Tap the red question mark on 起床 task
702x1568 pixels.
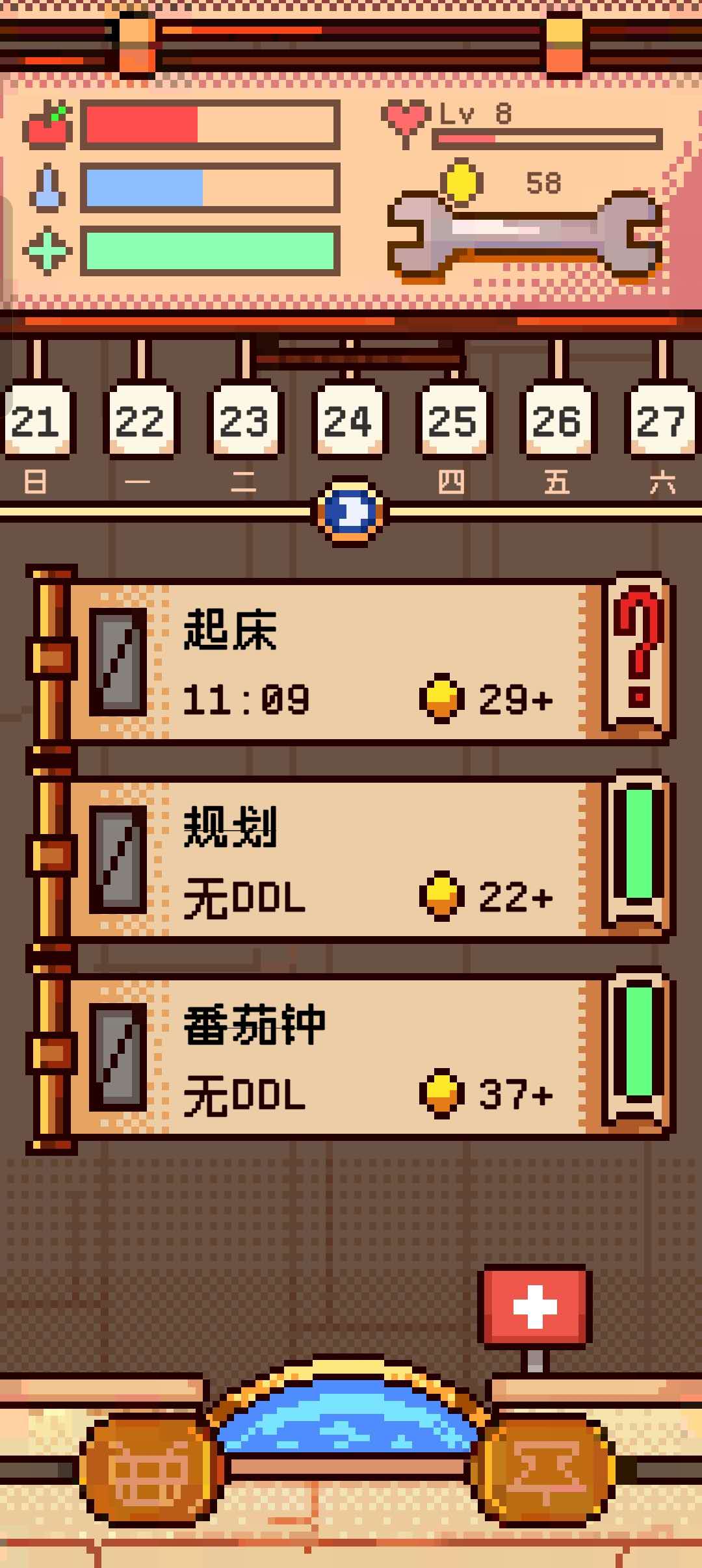coord(637,657)
